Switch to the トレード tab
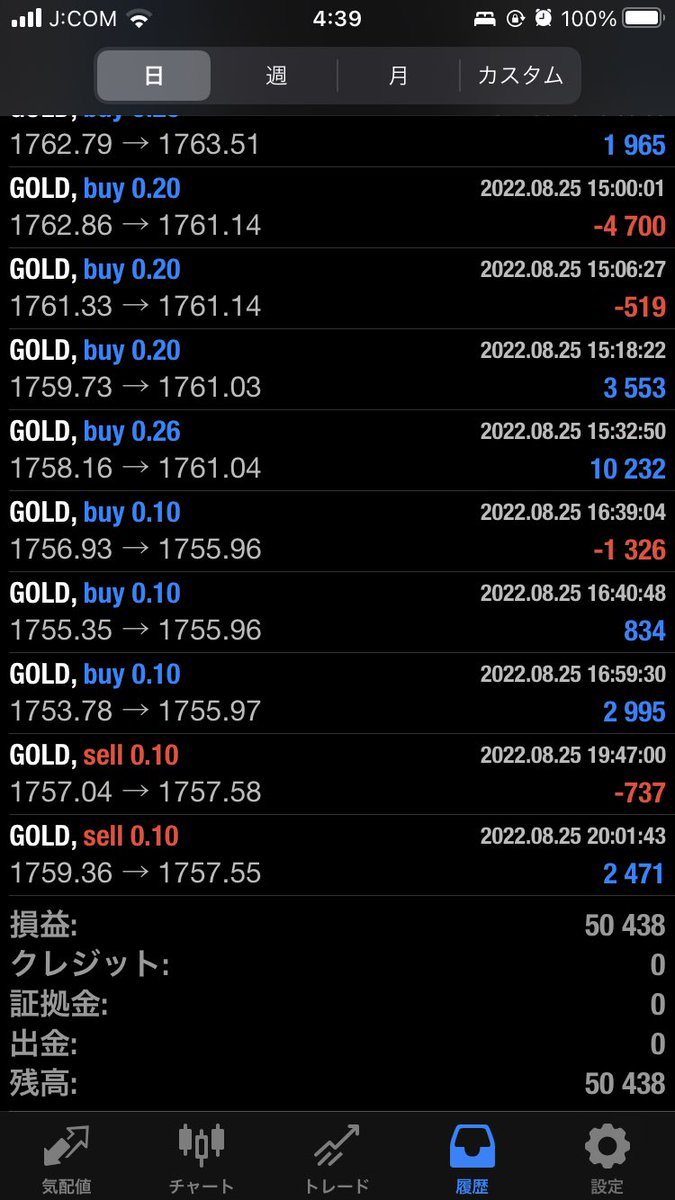The image size is (675, 1200). click(x=337, y=1157)
